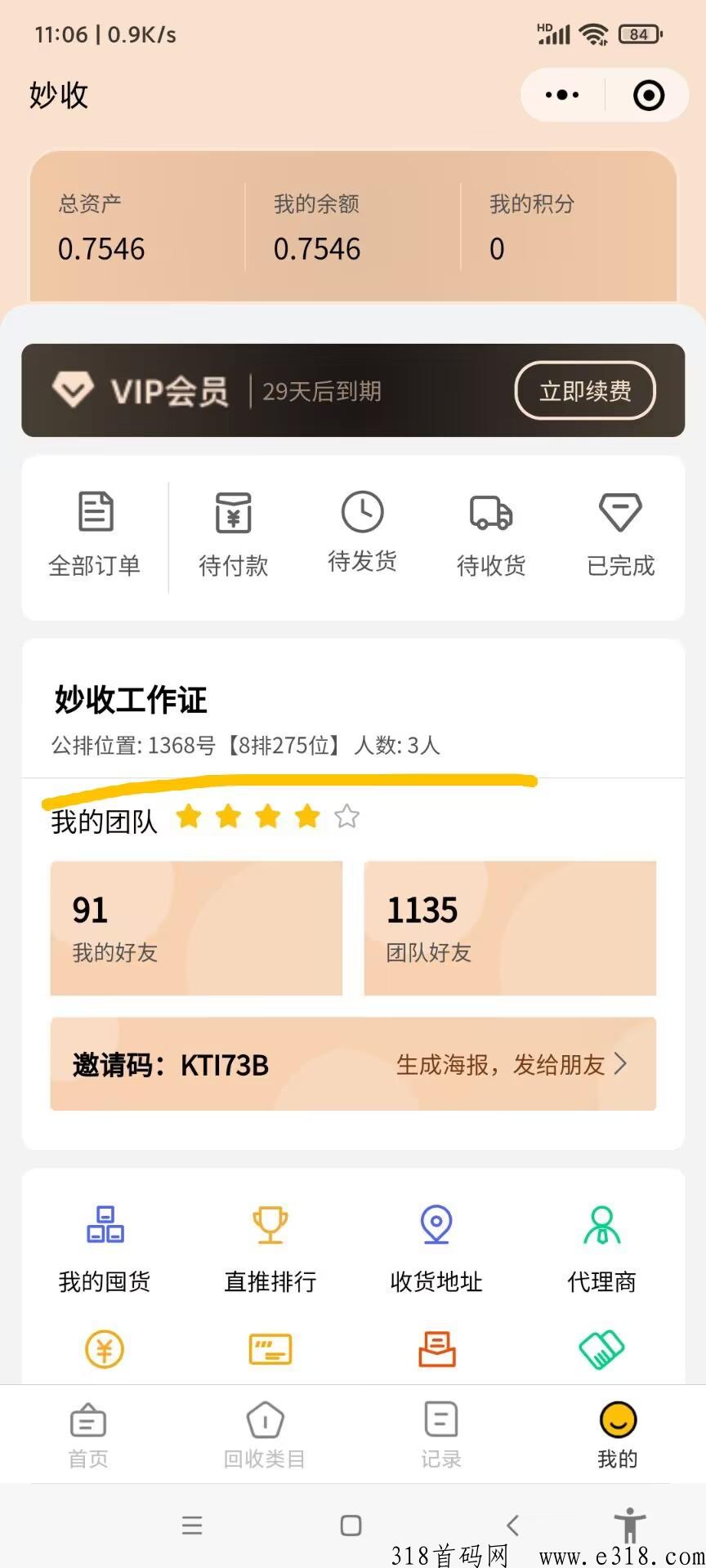Expand the poster sharing chevron arrow
Image resolution: width=706 pixels, height=1568 pixels.
620,1064
